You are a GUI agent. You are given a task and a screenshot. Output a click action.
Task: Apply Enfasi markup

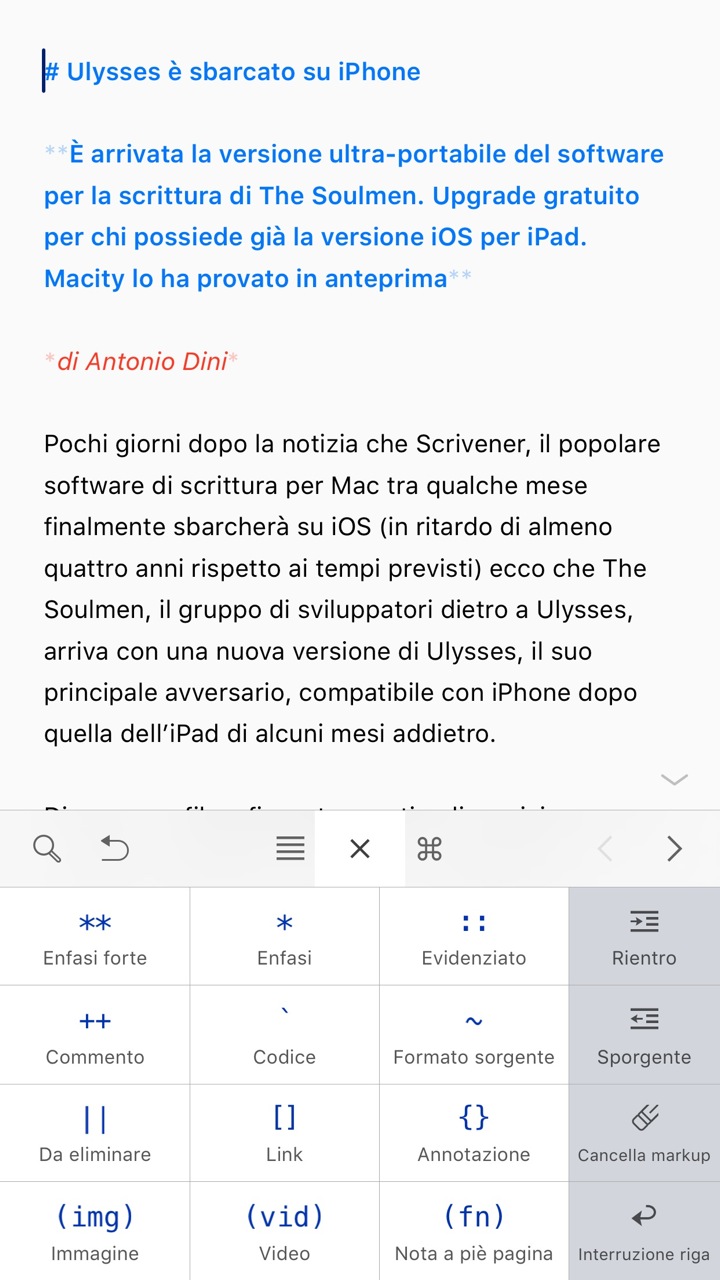pos(284,937)
